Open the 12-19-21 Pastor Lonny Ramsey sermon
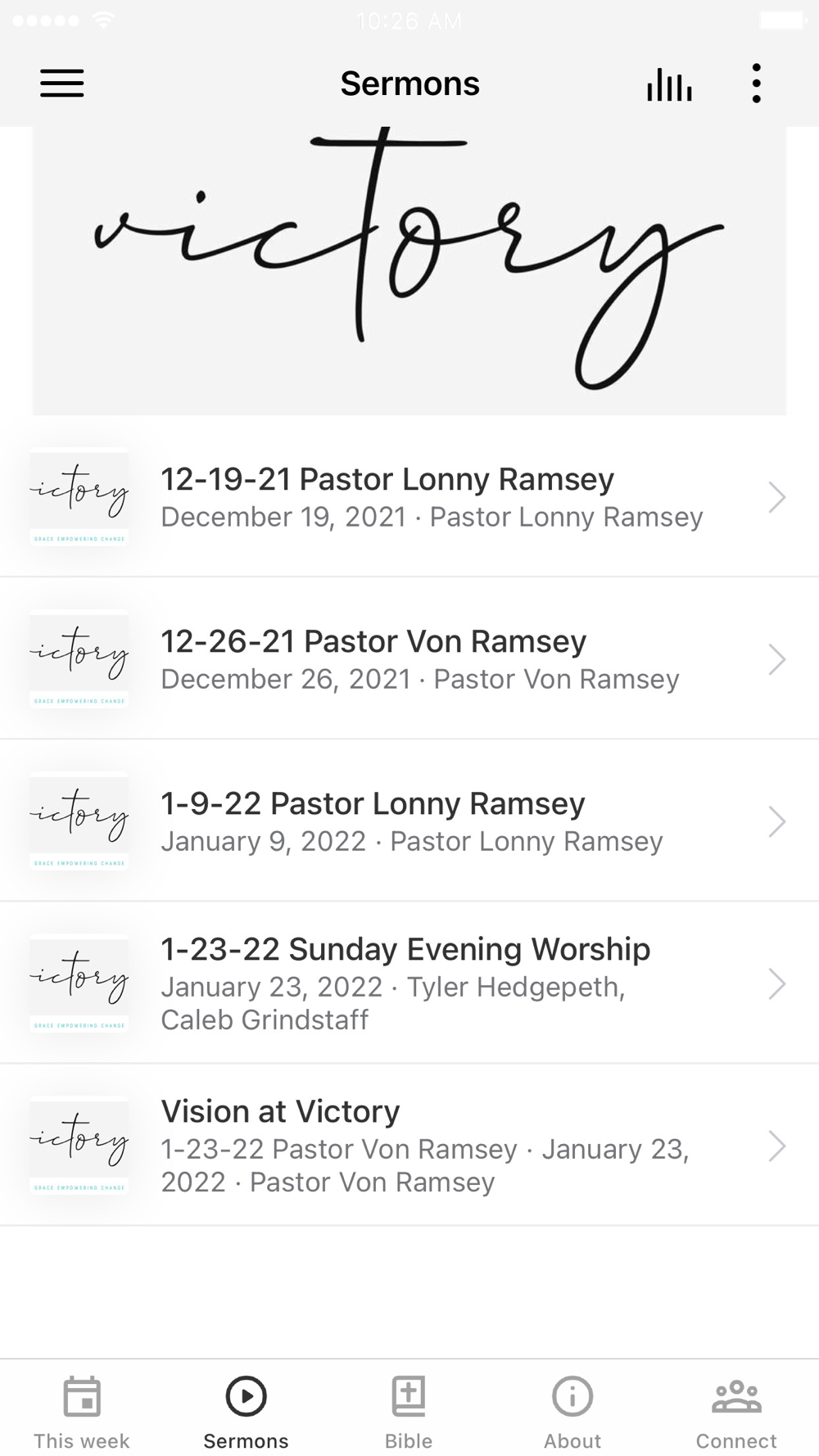 click(409, 497)
